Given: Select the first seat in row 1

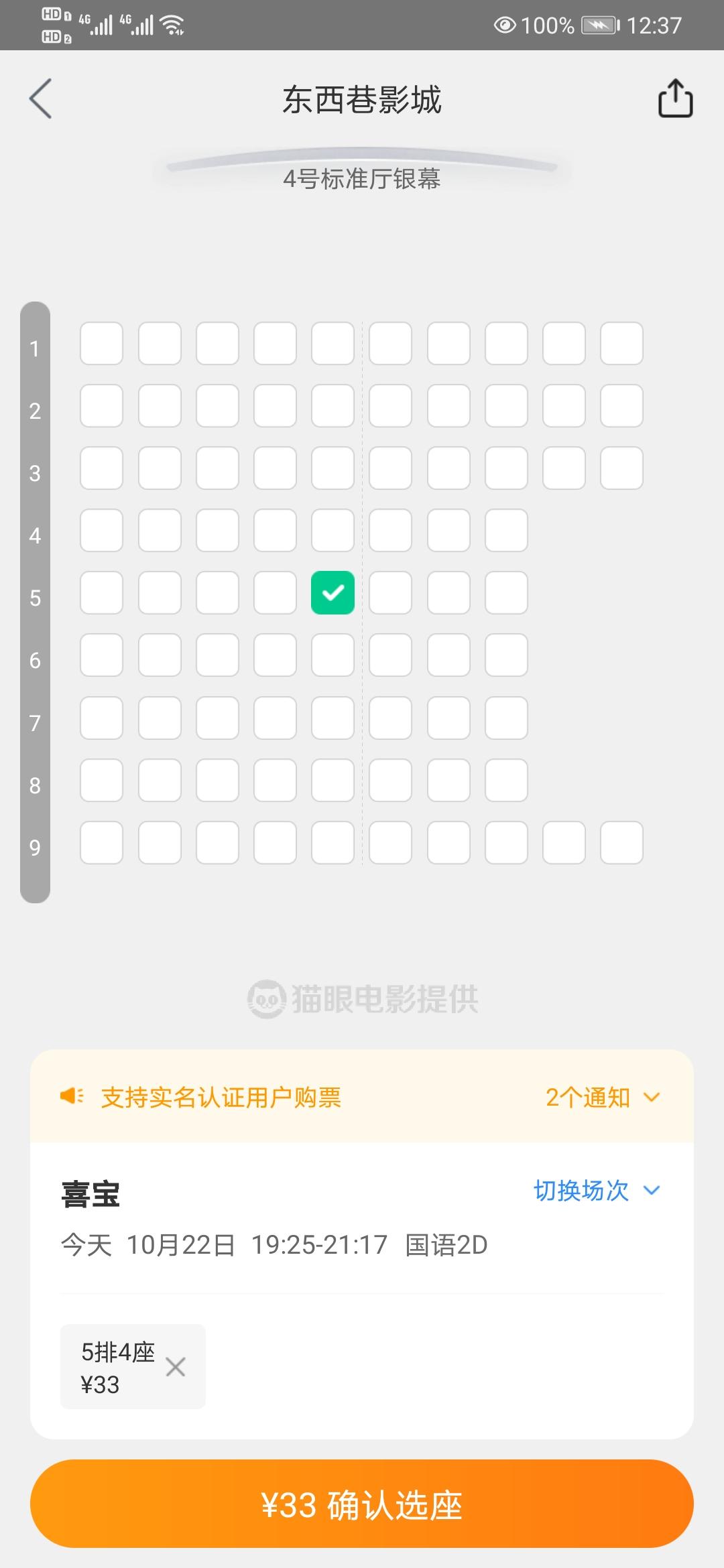Looking at the screenshot, I should (x=101, y=343).
